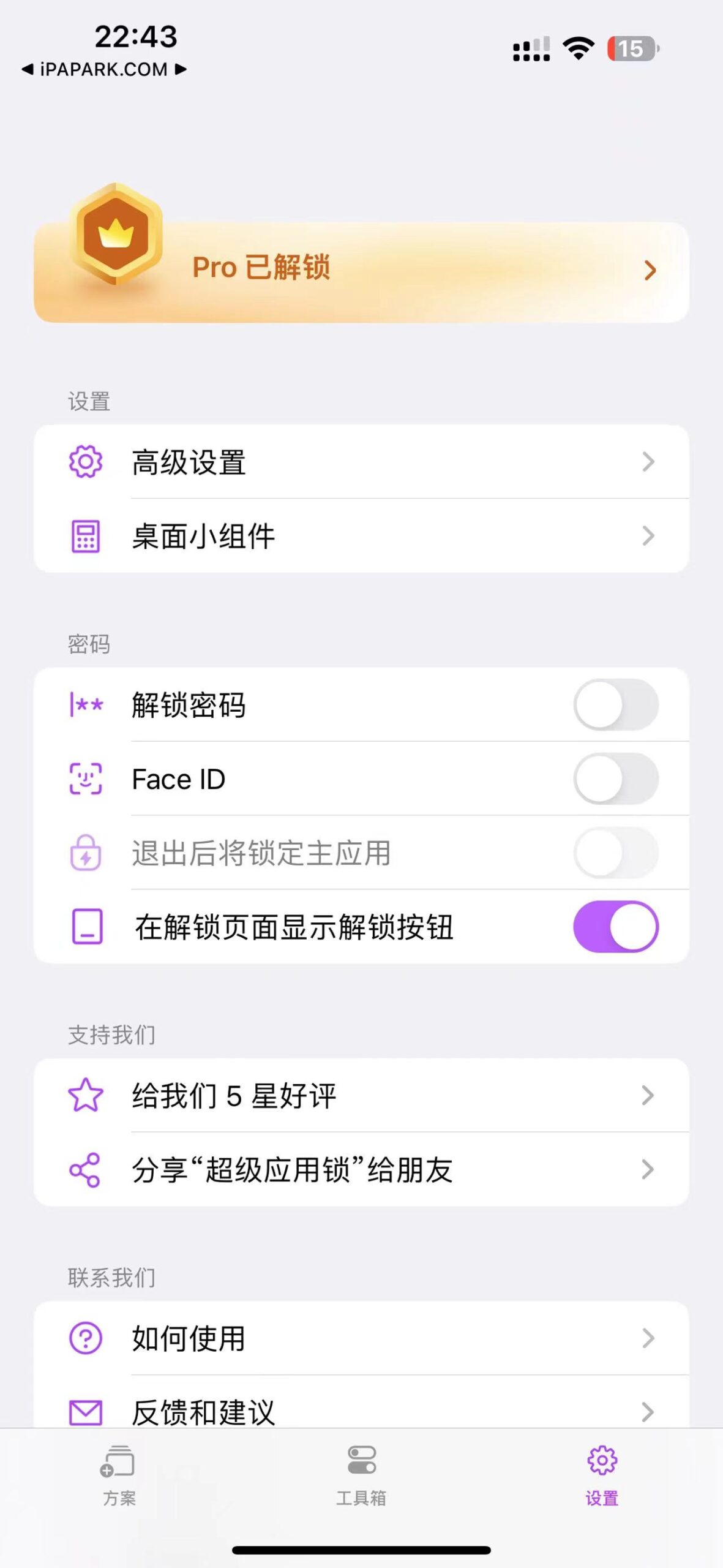723x1568 pixels.
Task: Enable the 解锁密码 switch
Action: point(615,704)
